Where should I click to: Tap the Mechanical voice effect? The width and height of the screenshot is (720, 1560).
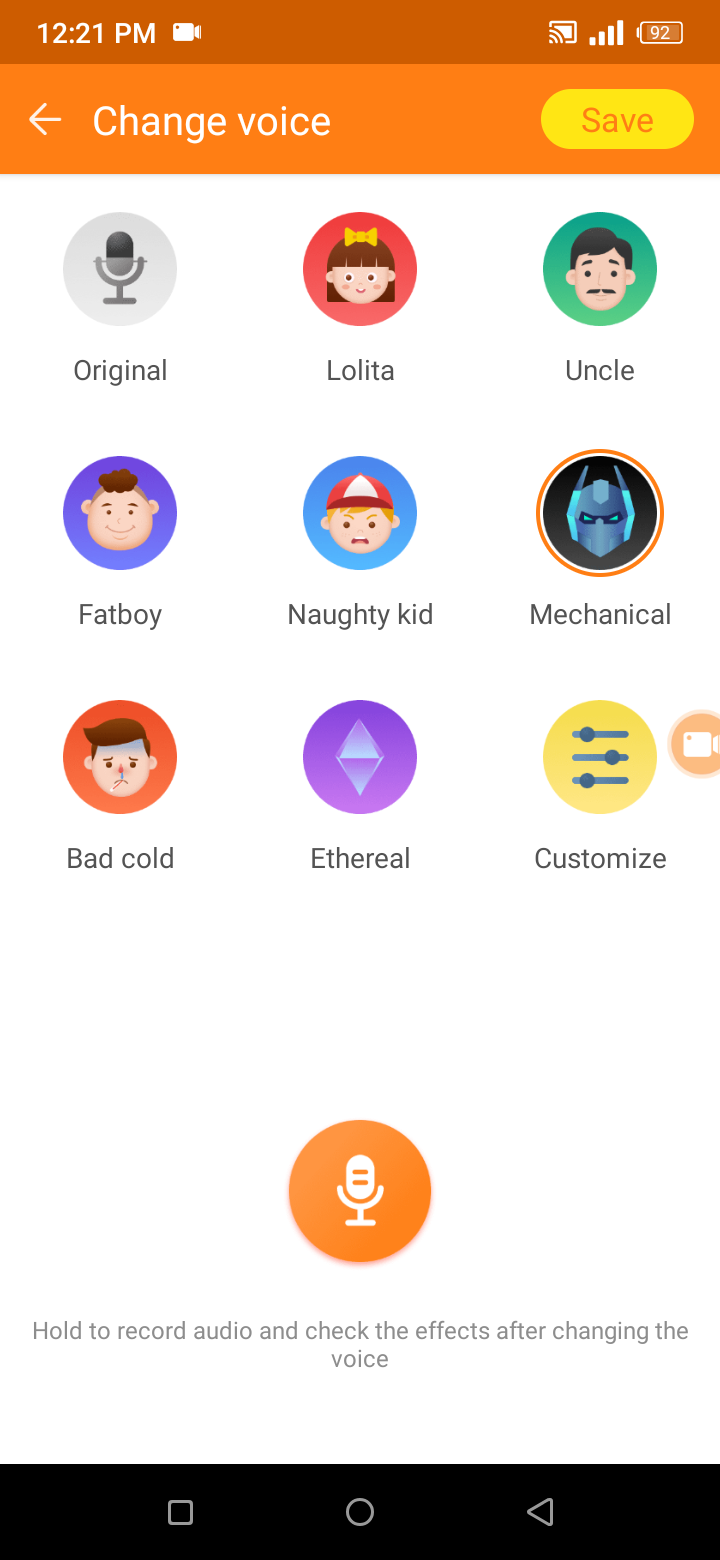(600, 513)
